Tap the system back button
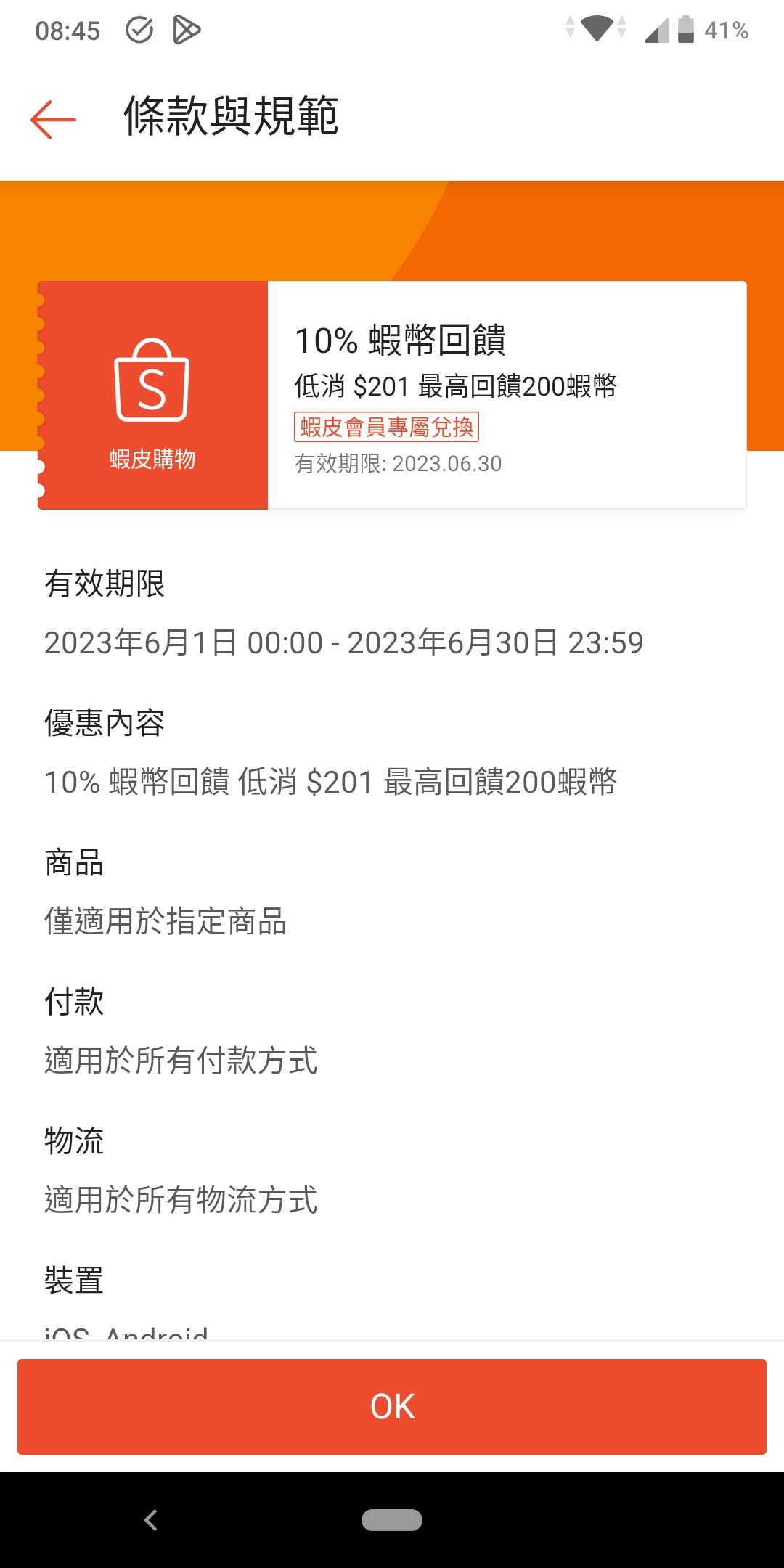This screenshot has height=1568, width=784. click(151, 1519)
